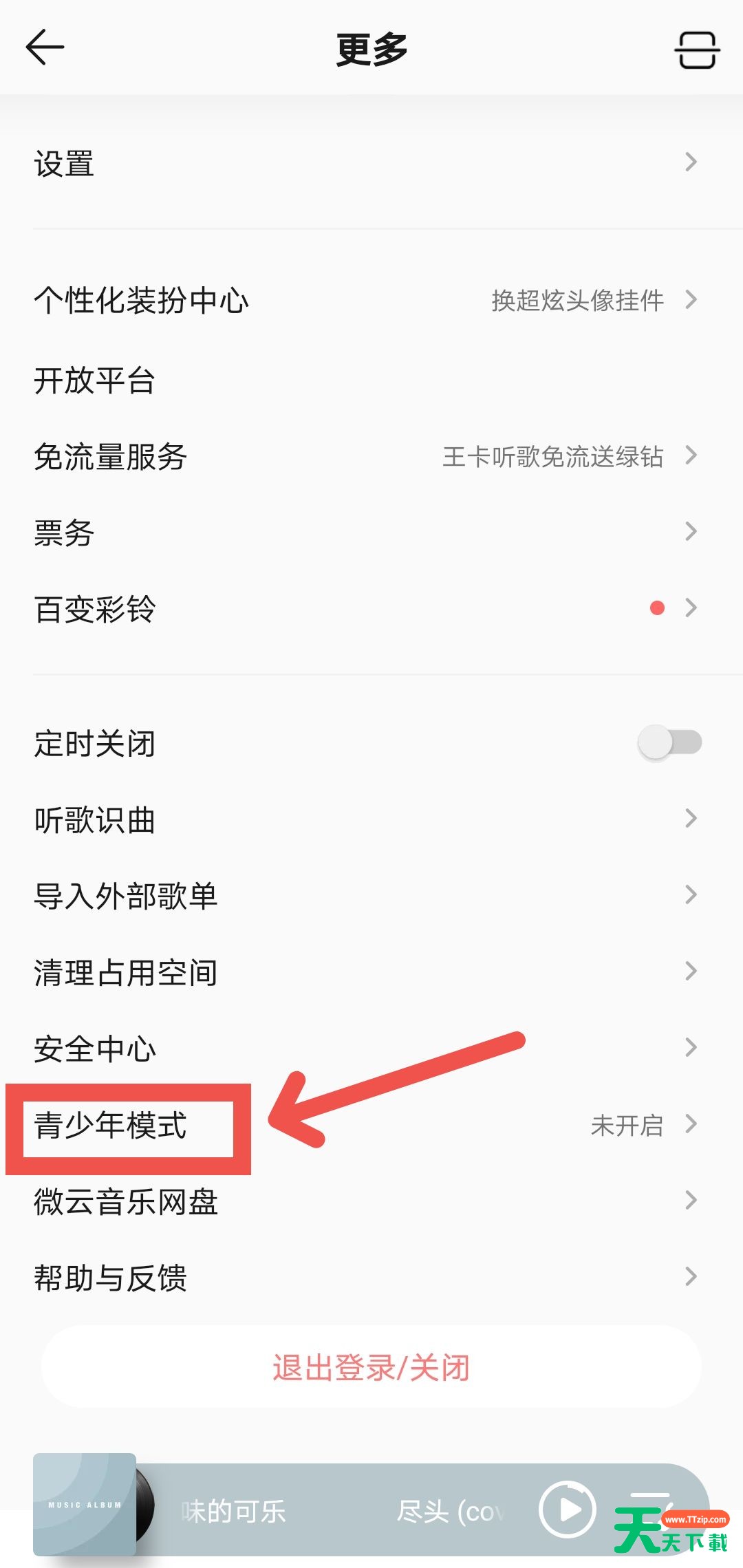Tap the 退出登录/关闭 button
Image resolution: width=743 pixels, height=1568 pixels.
[371, 1367]
